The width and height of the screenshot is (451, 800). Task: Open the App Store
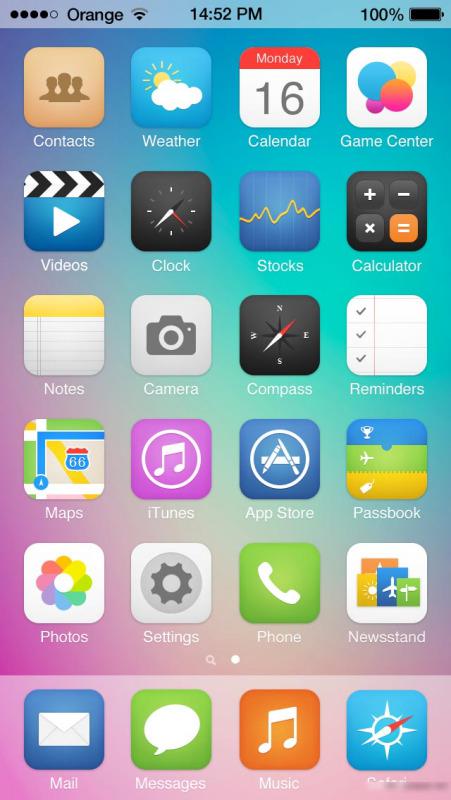pyautogui.click(x=280, y=459)
